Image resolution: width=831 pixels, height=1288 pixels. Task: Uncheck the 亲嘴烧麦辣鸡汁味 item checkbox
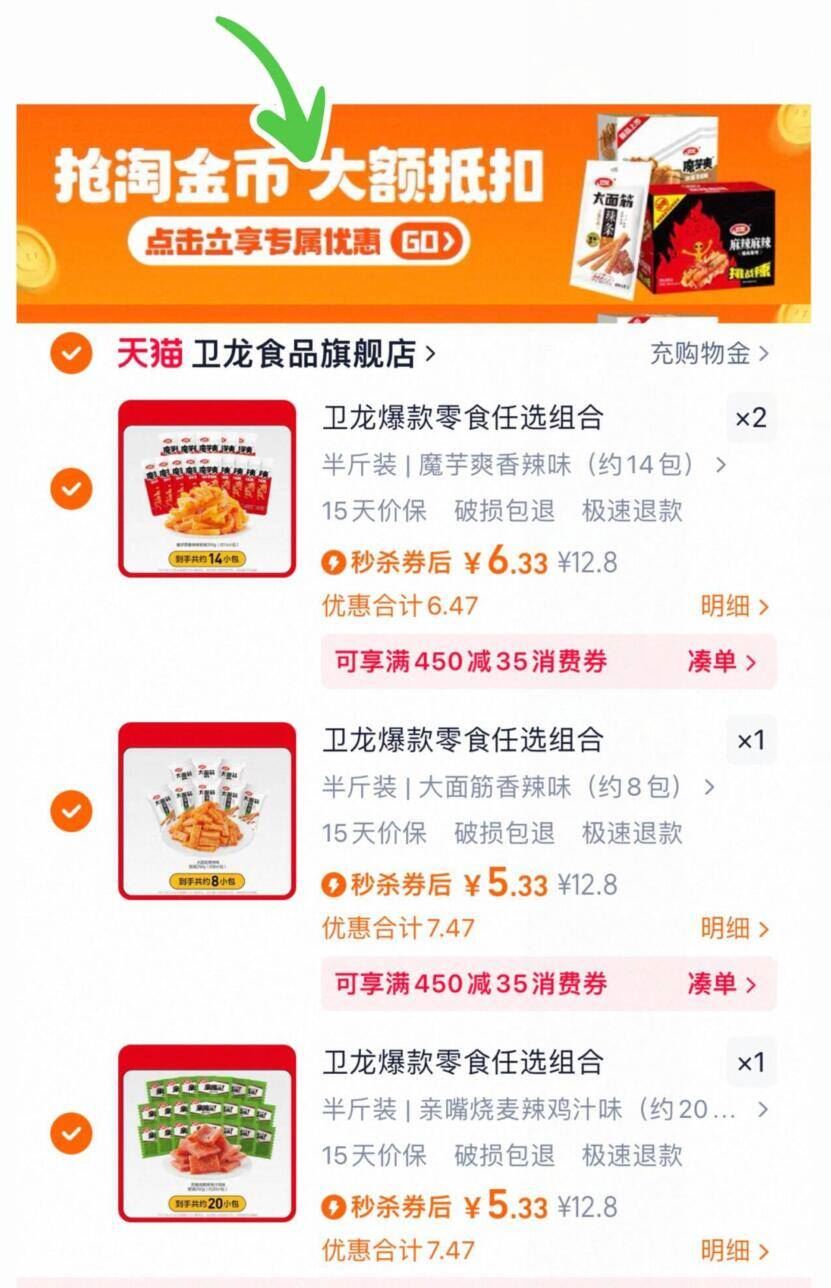68,1134
